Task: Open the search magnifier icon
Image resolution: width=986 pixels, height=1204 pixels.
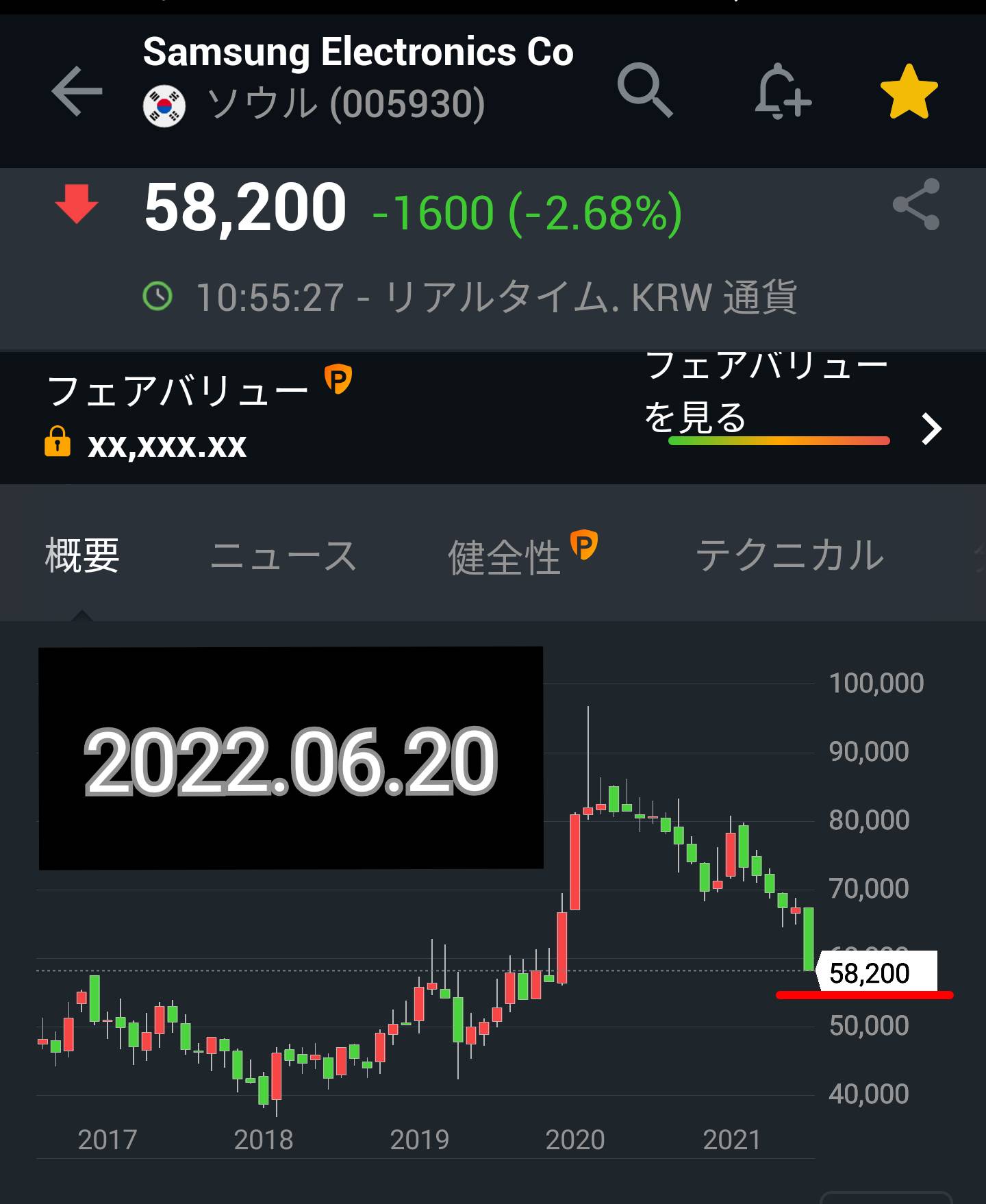Action: (644, 91)
